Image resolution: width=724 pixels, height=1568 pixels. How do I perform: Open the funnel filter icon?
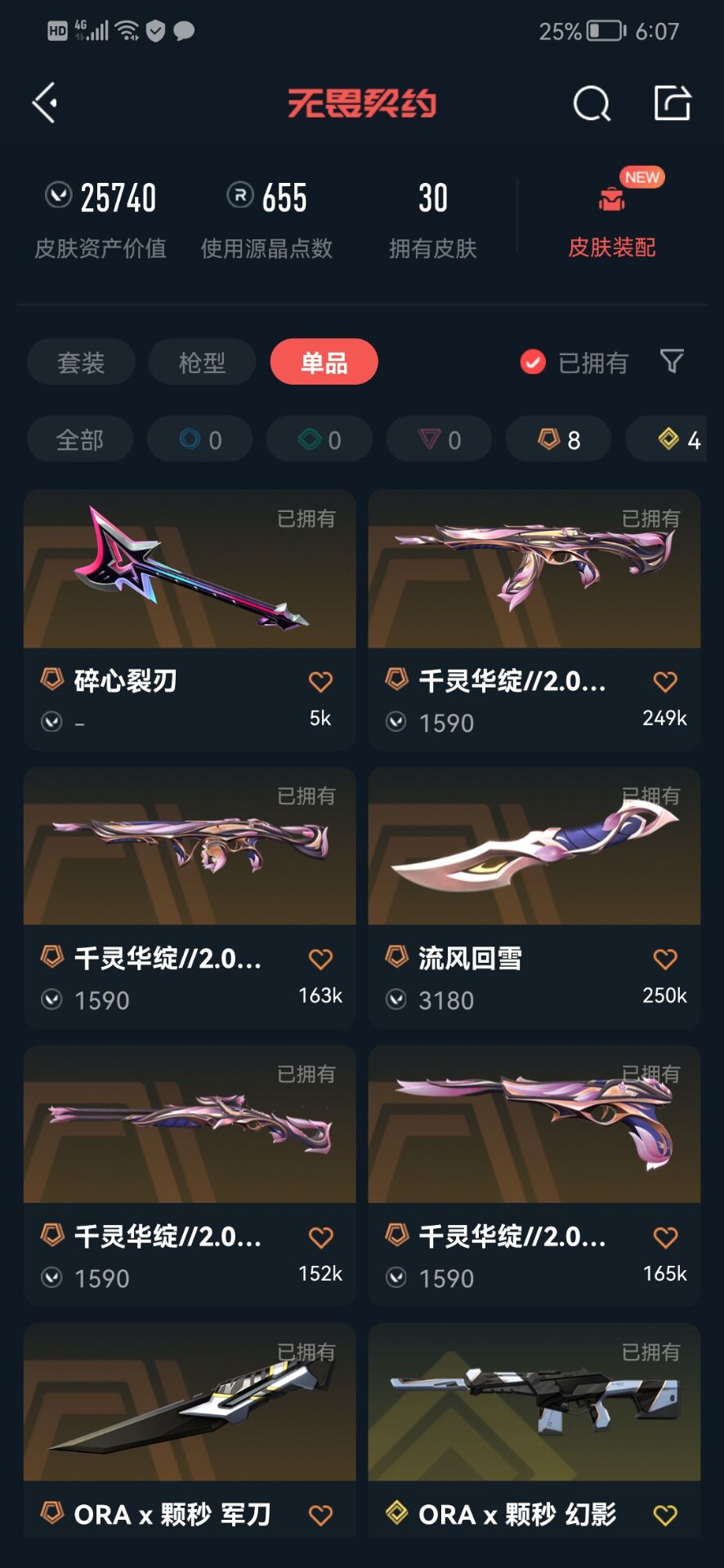tap(672, 361)
